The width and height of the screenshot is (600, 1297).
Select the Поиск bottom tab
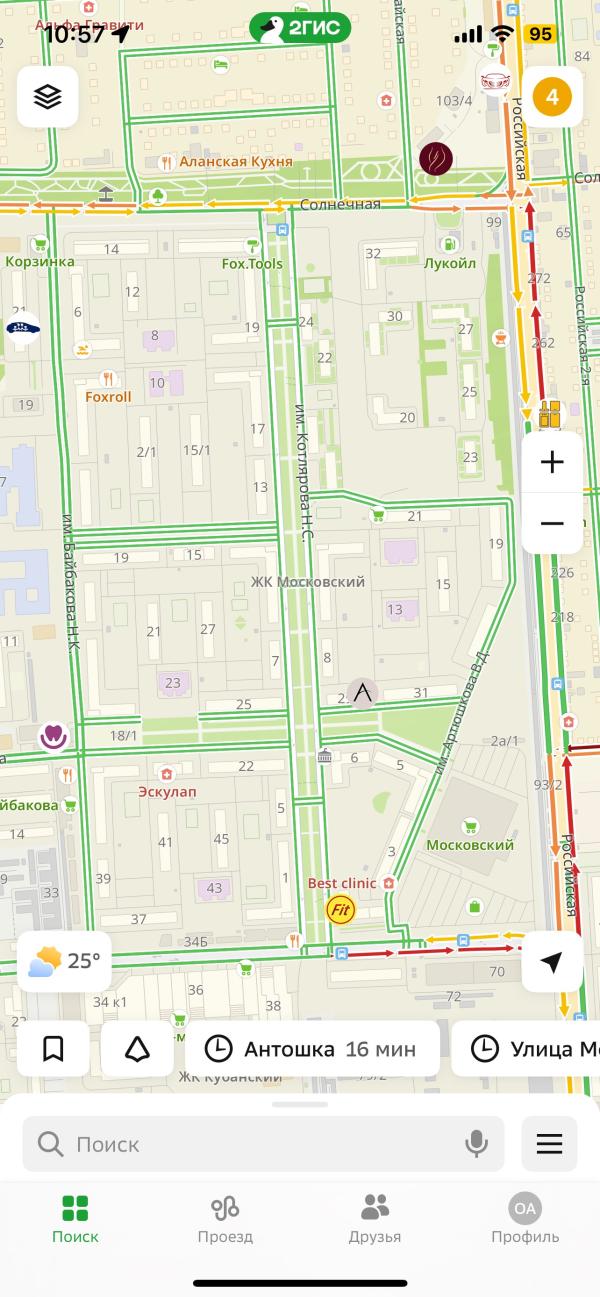pyautogui.click(x=75, y=1219)
